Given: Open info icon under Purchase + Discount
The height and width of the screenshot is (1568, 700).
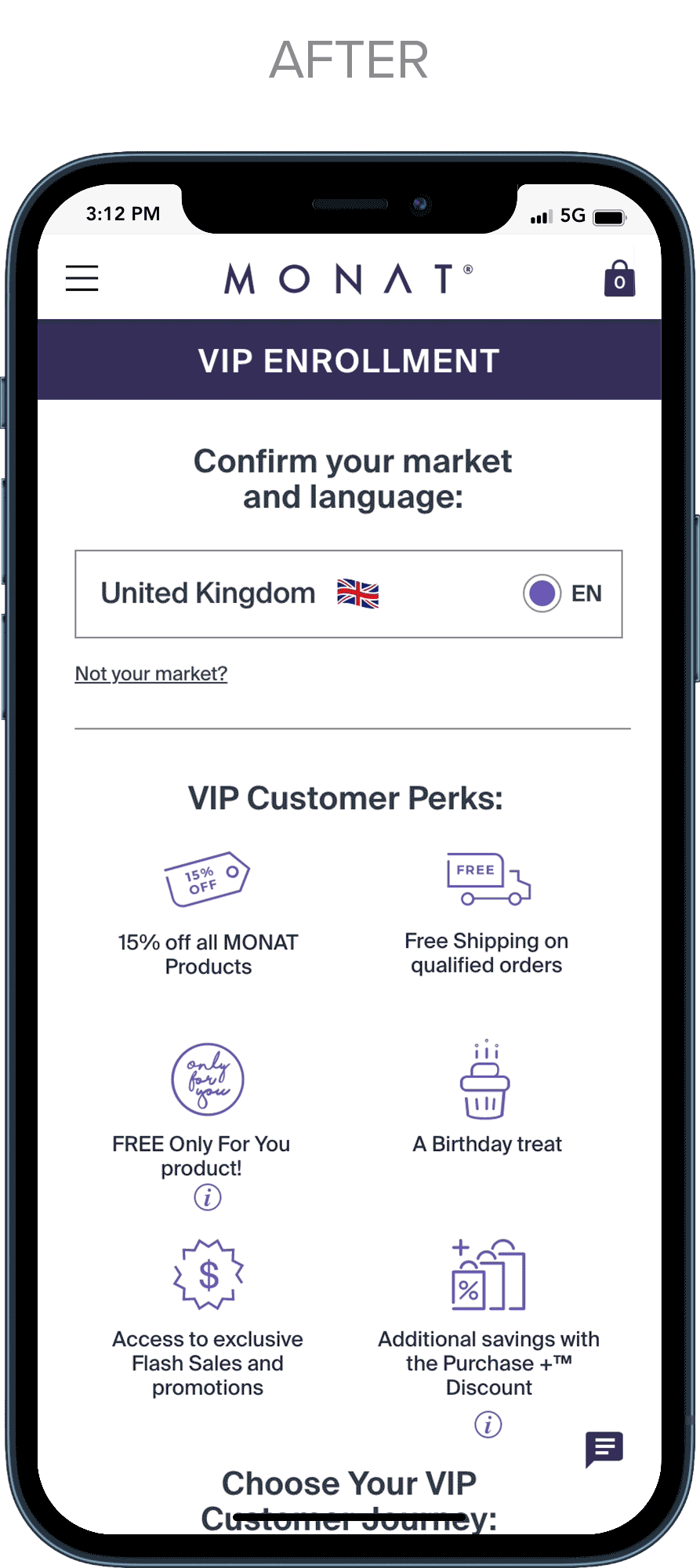Looking at the screenshot, I should click(488, 1424).
